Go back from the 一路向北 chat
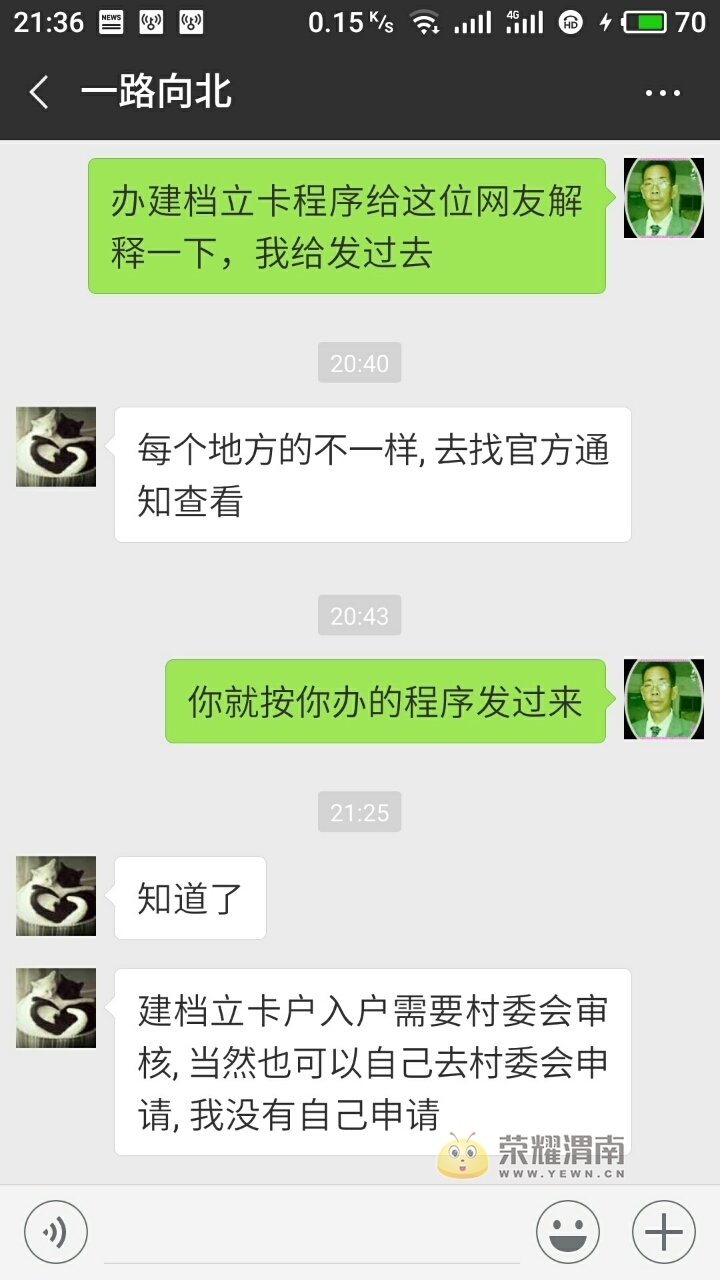This screenshot has height=1280, width=720. point(39,93)
